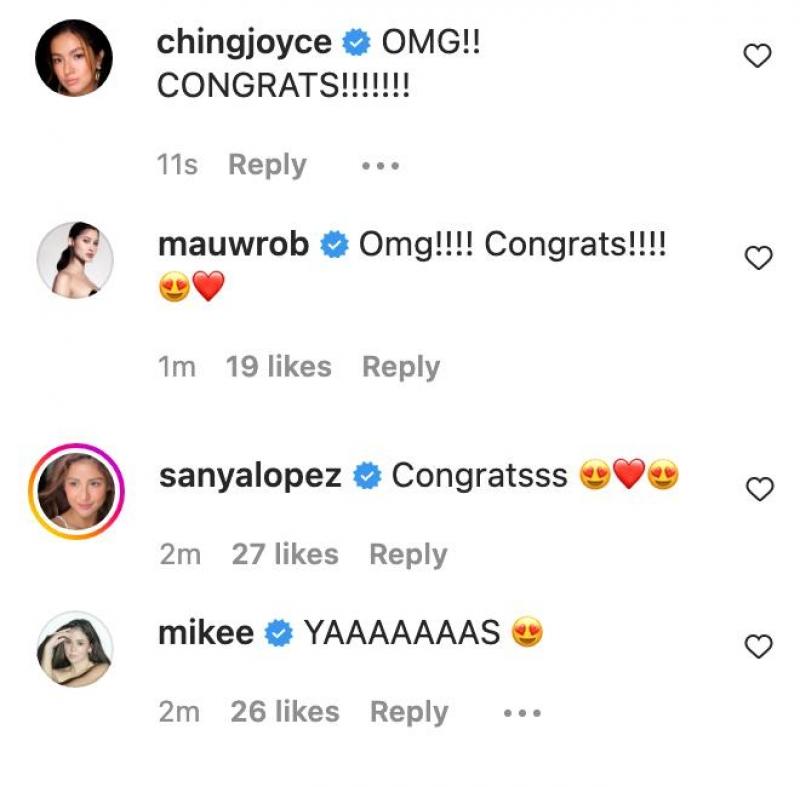Like mikee's comment
This screenshot has height=787, width=800.
pyautogui.click(x=759, y=647)
